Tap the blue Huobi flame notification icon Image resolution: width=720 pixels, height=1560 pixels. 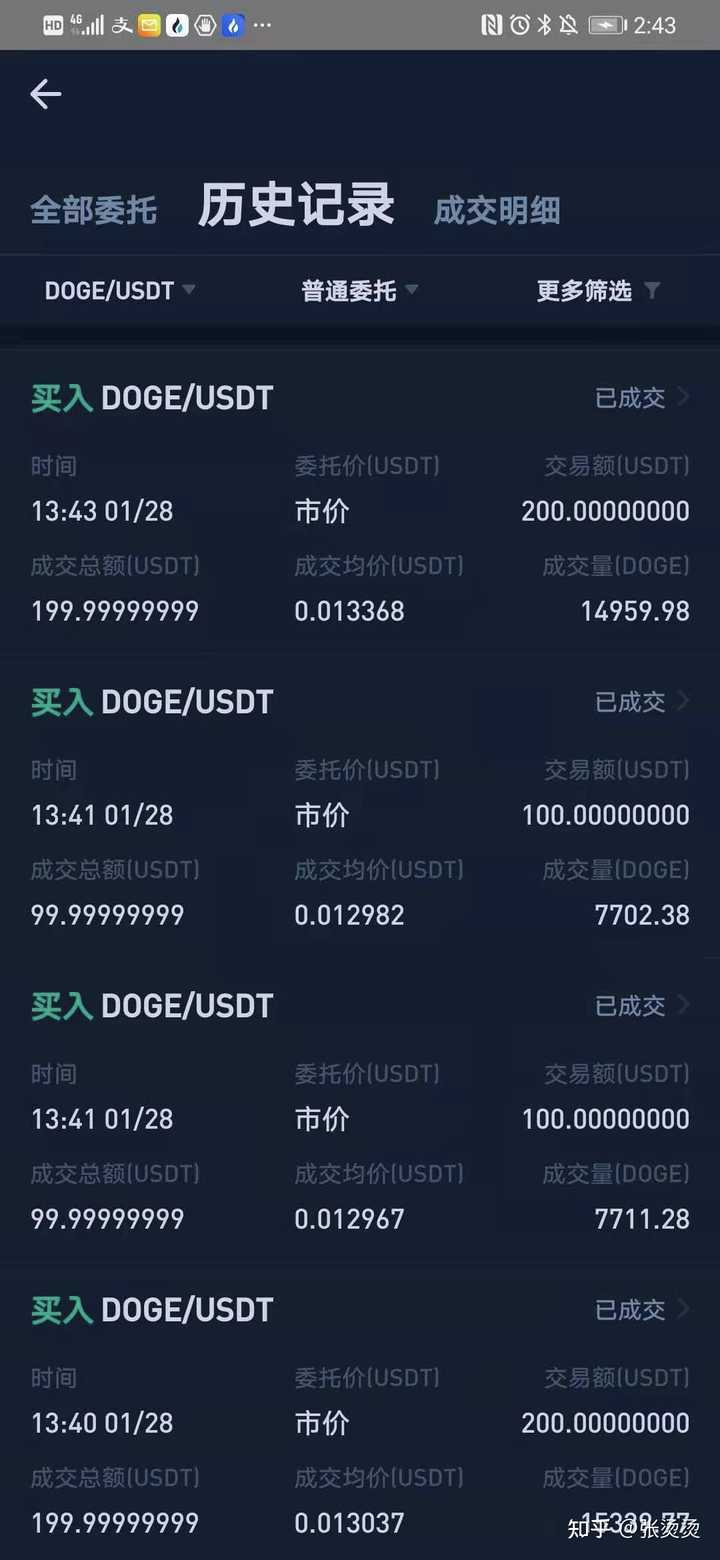pos(231,25)
